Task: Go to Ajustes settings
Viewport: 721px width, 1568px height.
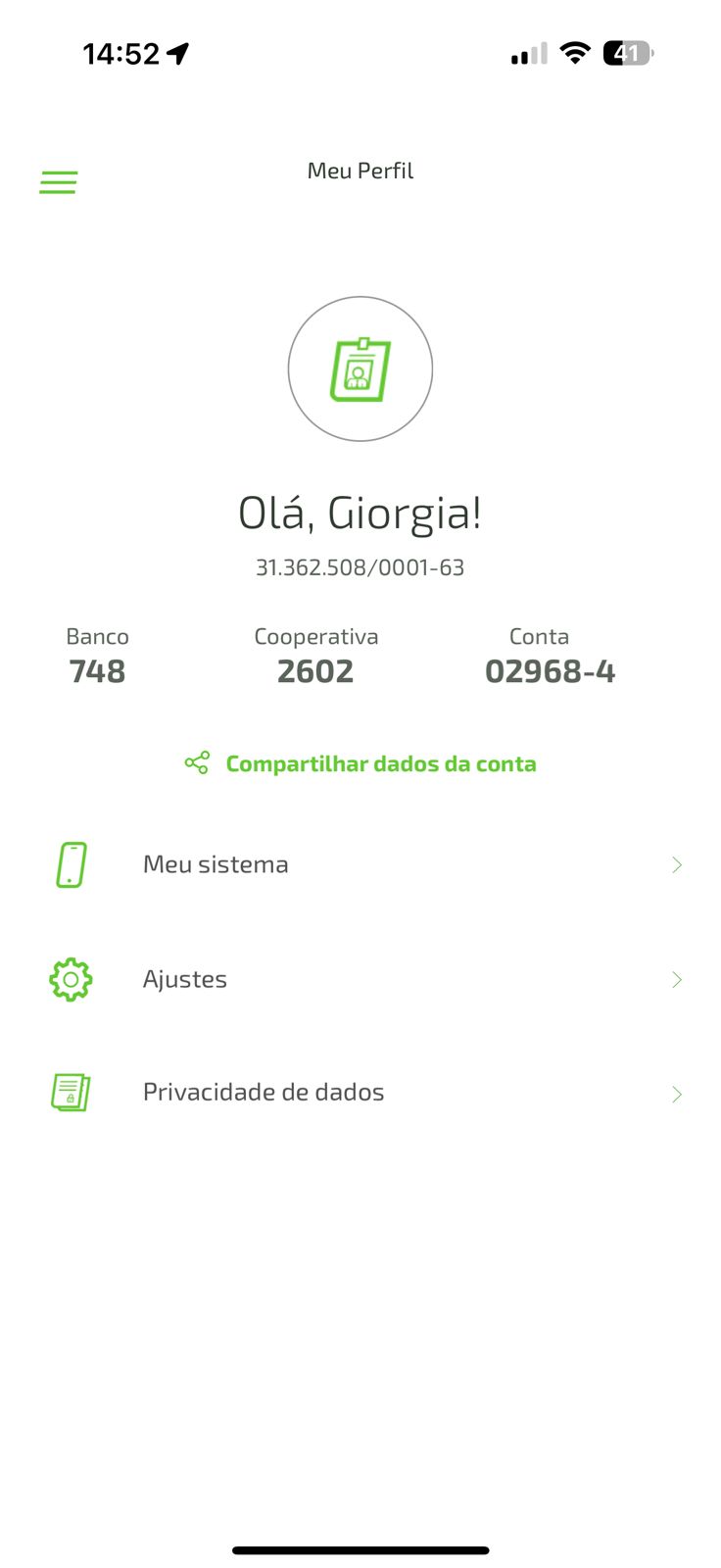Action: click(360, 979)
